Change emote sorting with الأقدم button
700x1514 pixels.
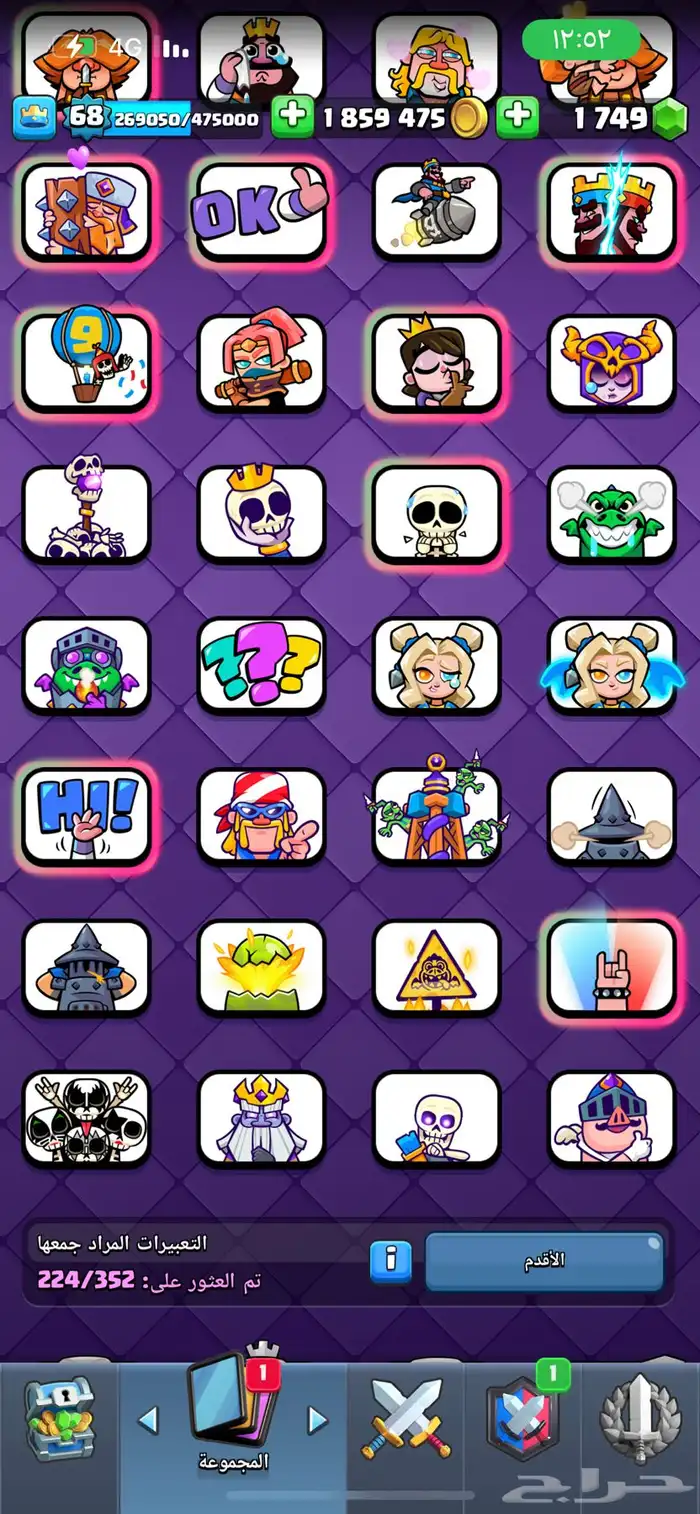[544, 1261]
